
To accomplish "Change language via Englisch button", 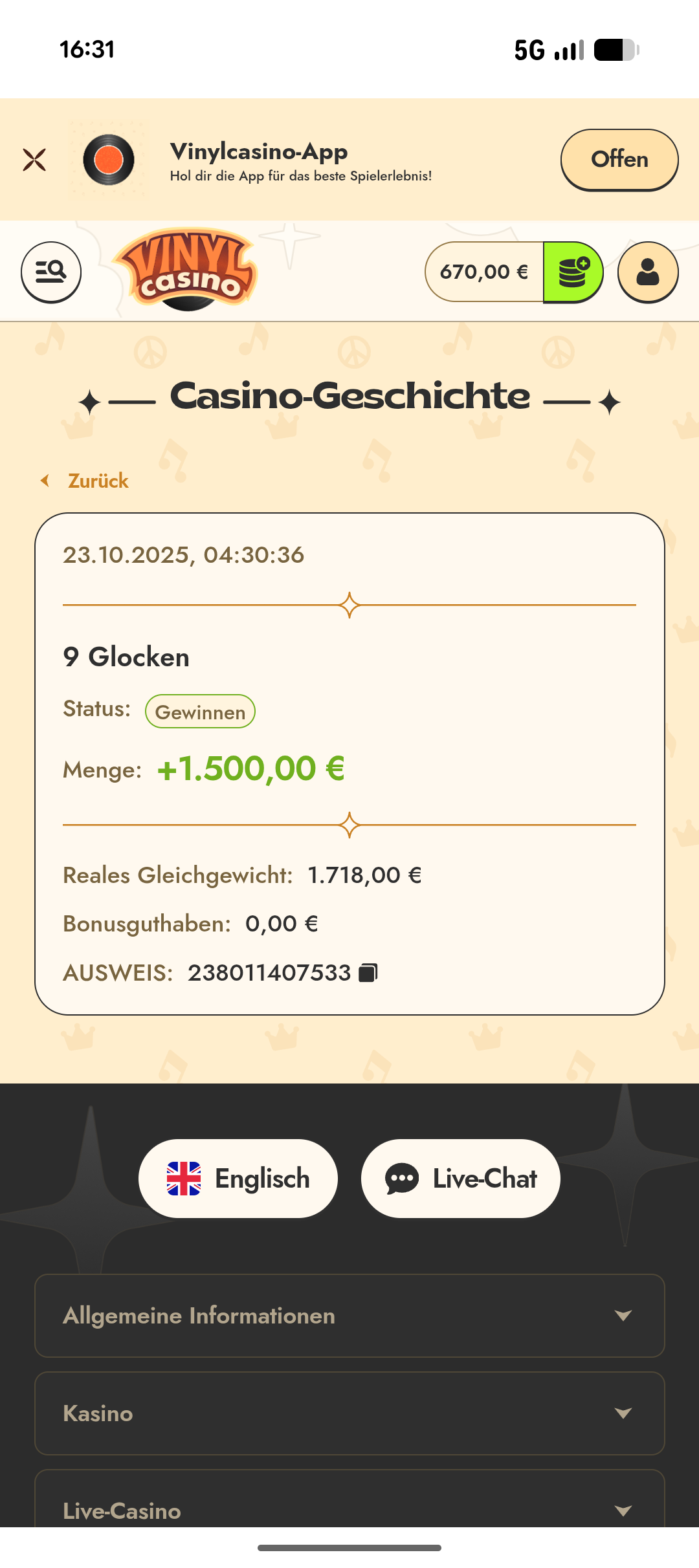I will point(238,1179).
